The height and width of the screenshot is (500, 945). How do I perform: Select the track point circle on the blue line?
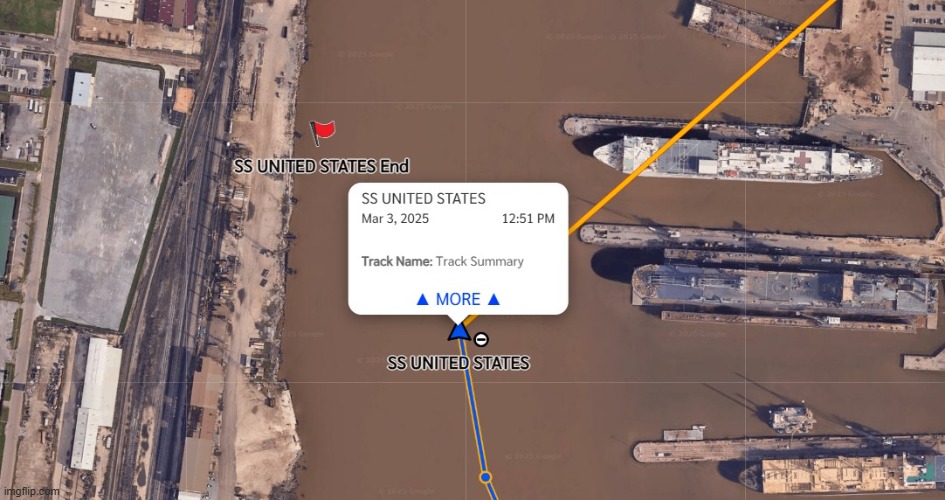pyautogui.click(x=485, y=477)
